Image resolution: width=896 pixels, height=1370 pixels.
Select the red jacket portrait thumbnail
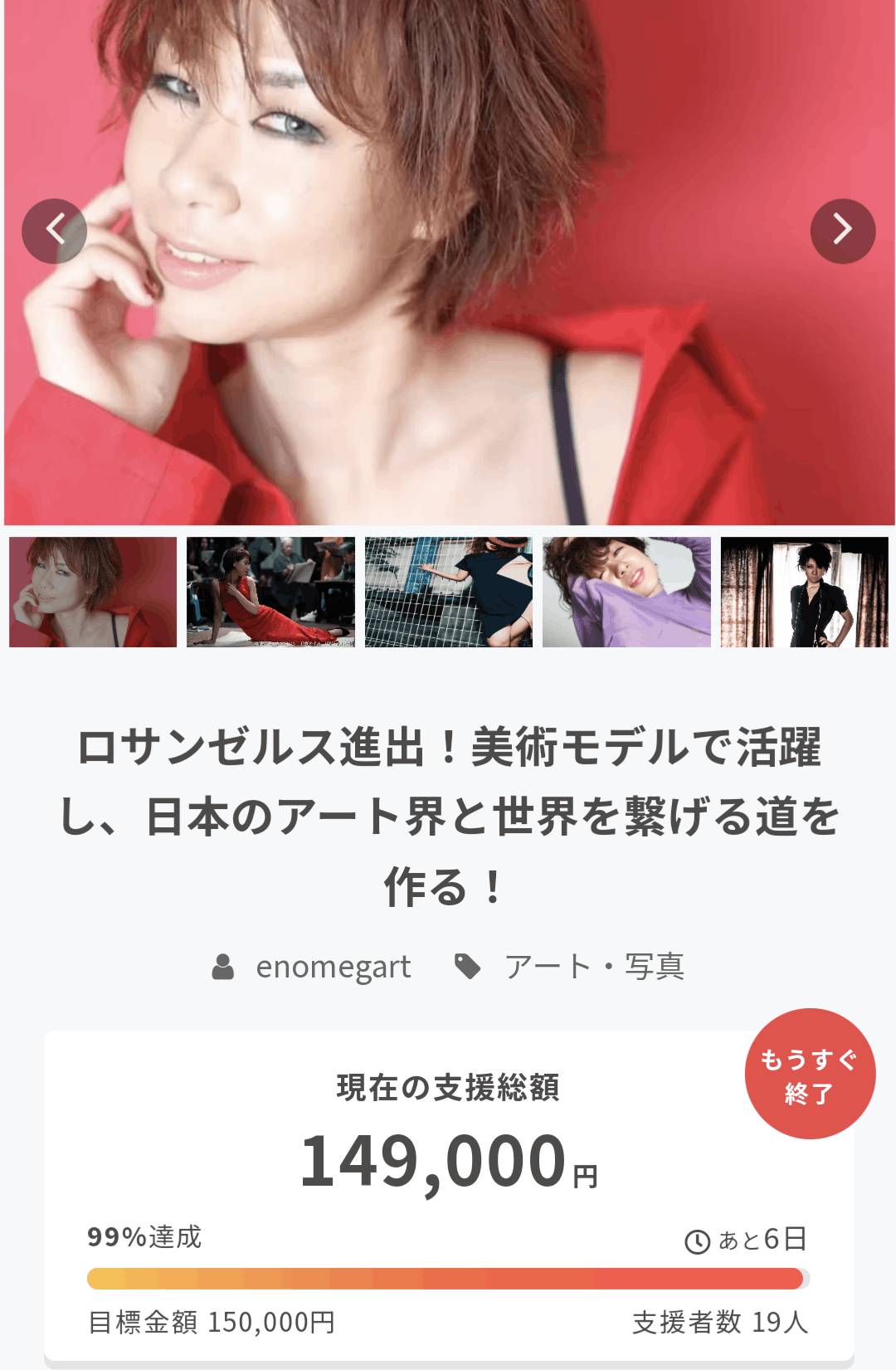click(x=93, y=592)
